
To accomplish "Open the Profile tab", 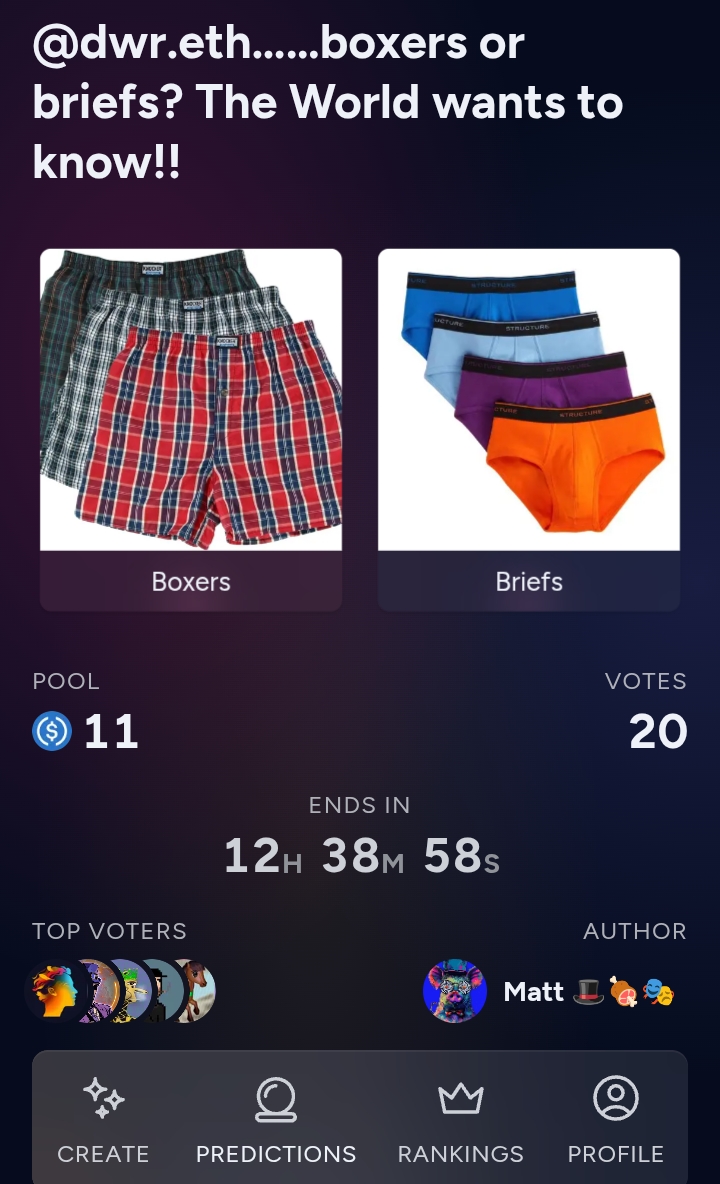I will (x=616, y=1120).
